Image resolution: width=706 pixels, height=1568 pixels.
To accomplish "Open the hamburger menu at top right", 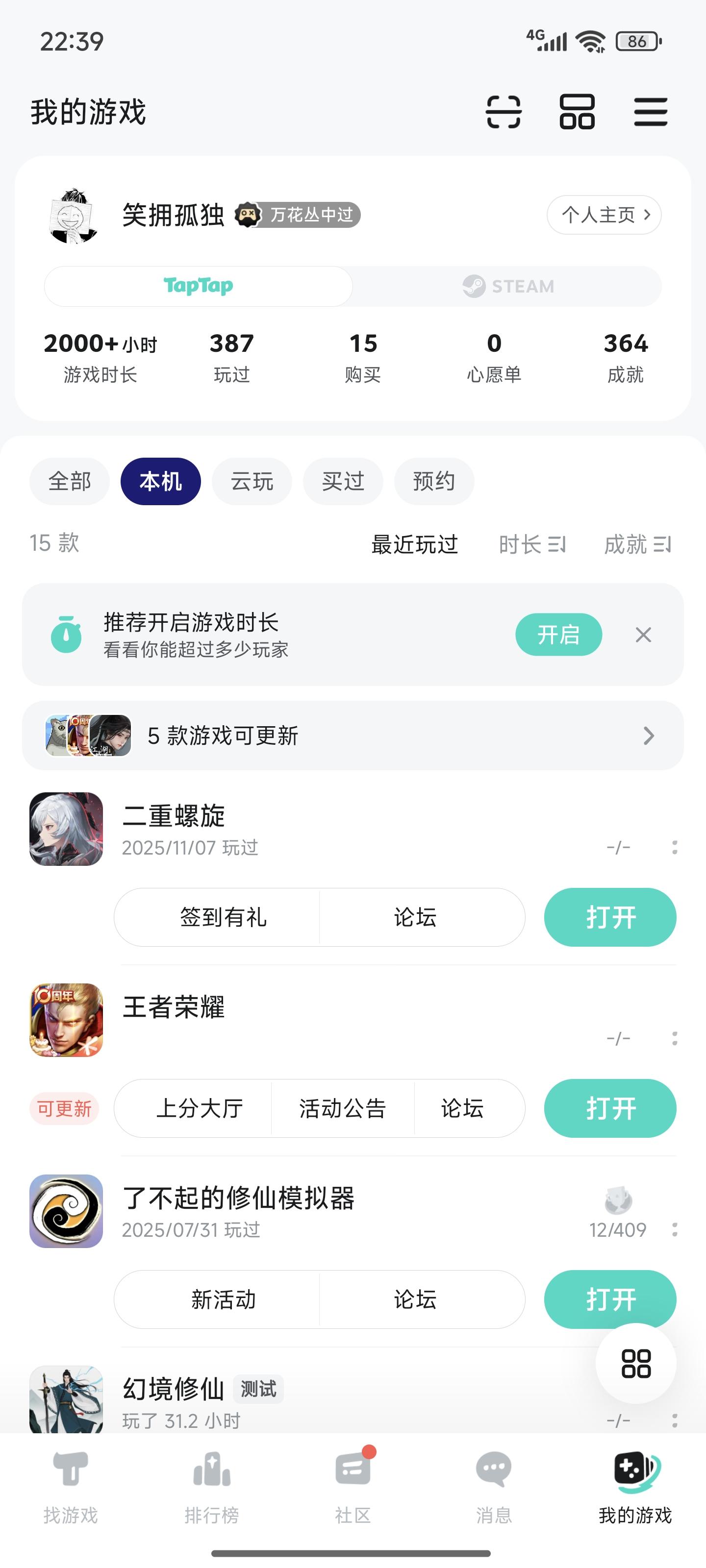I will 649,113.
